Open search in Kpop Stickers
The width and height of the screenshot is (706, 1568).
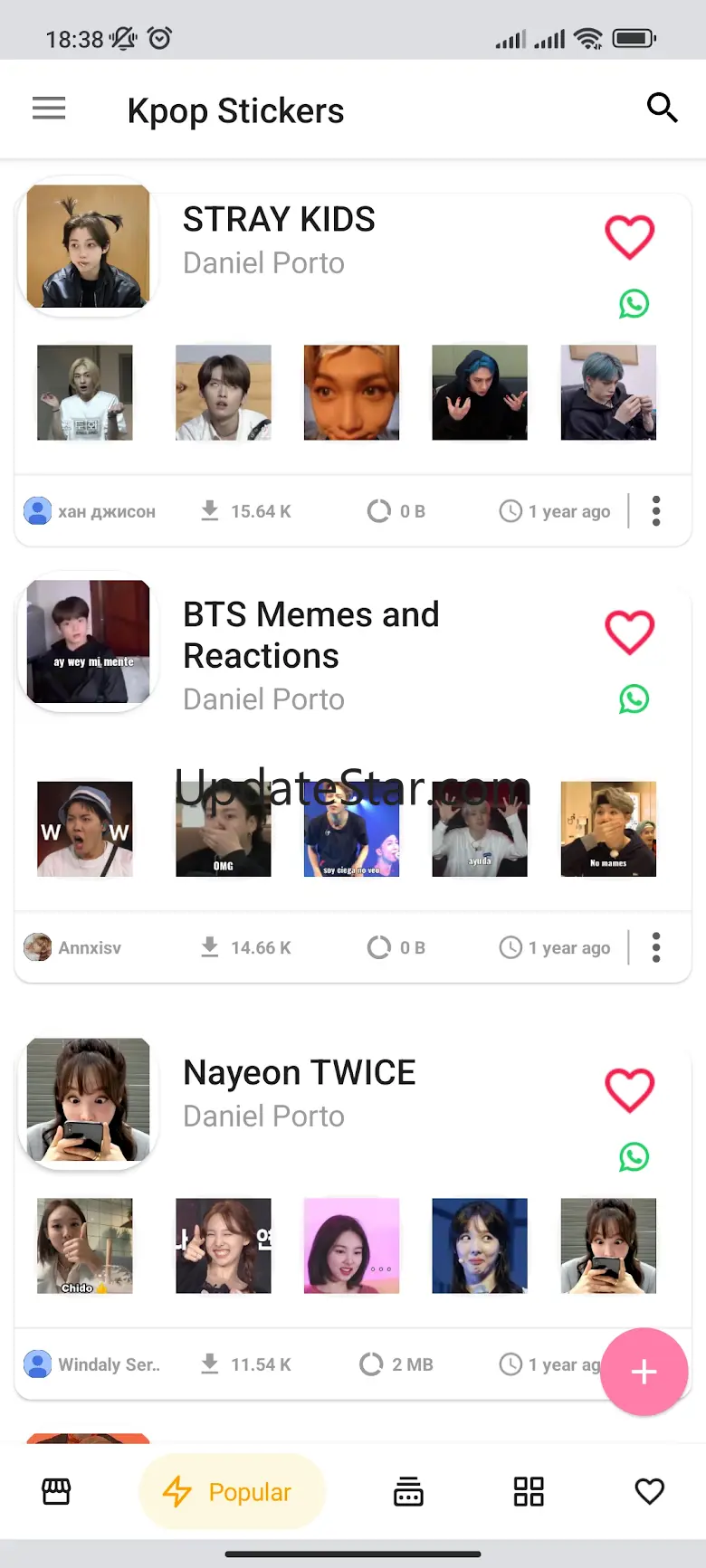pos(662,108)
